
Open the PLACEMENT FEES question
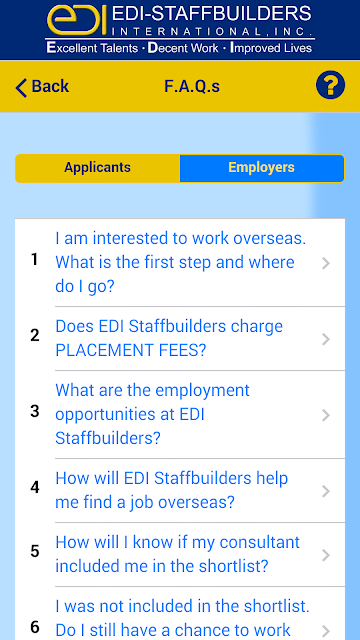point(180,338)
